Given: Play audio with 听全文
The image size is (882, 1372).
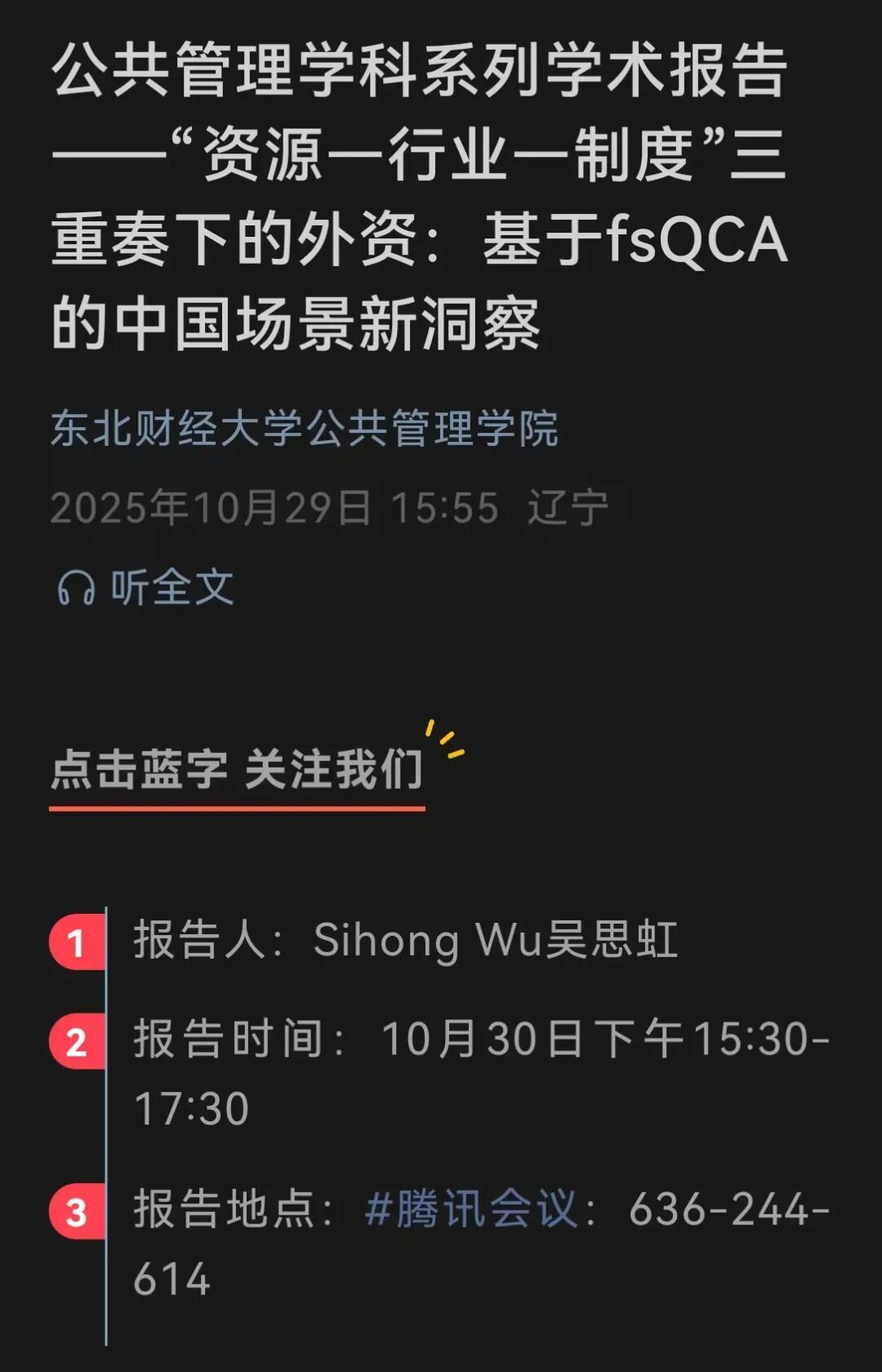Looking at the screenshot, I should [x=145, y=586].
